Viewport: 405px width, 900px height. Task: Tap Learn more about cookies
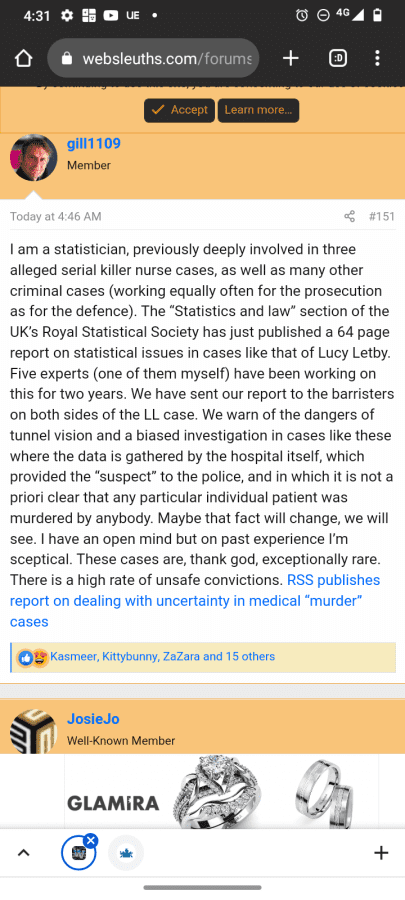tap(258, 110)
